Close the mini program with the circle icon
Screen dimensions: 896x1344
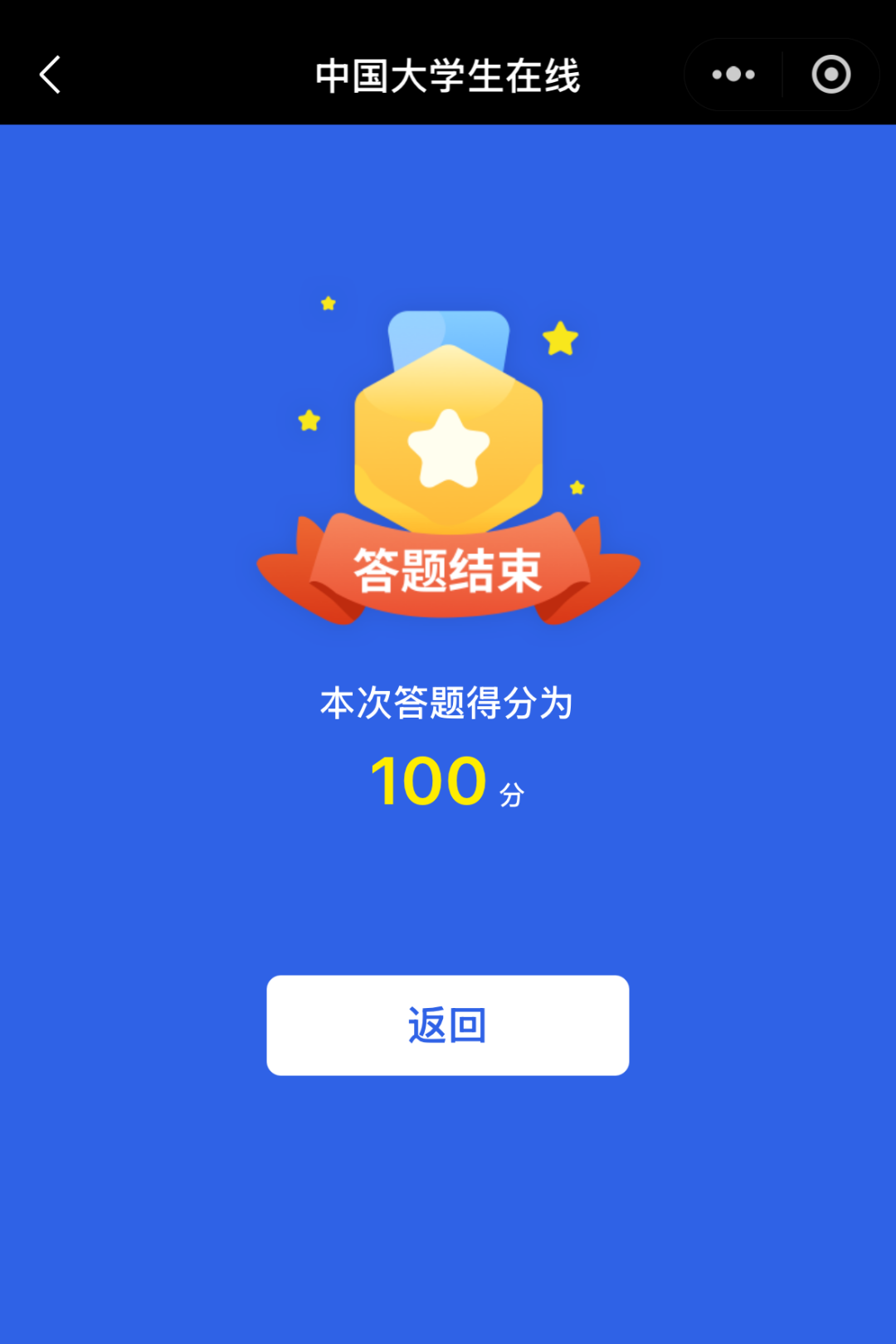[830, 75]
